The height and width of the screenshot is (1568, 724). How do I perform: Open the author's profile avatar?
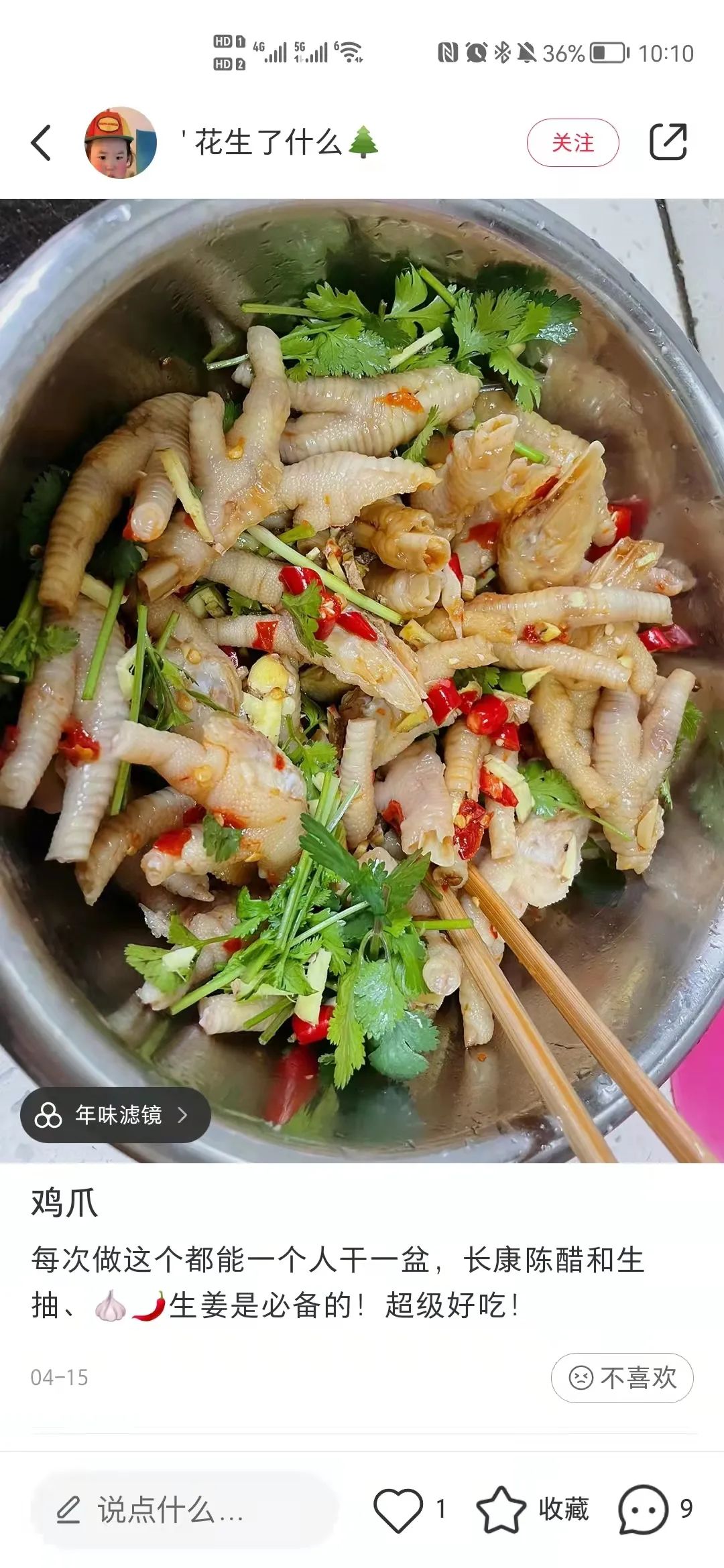pyautogui.click(x=121, y=143)
